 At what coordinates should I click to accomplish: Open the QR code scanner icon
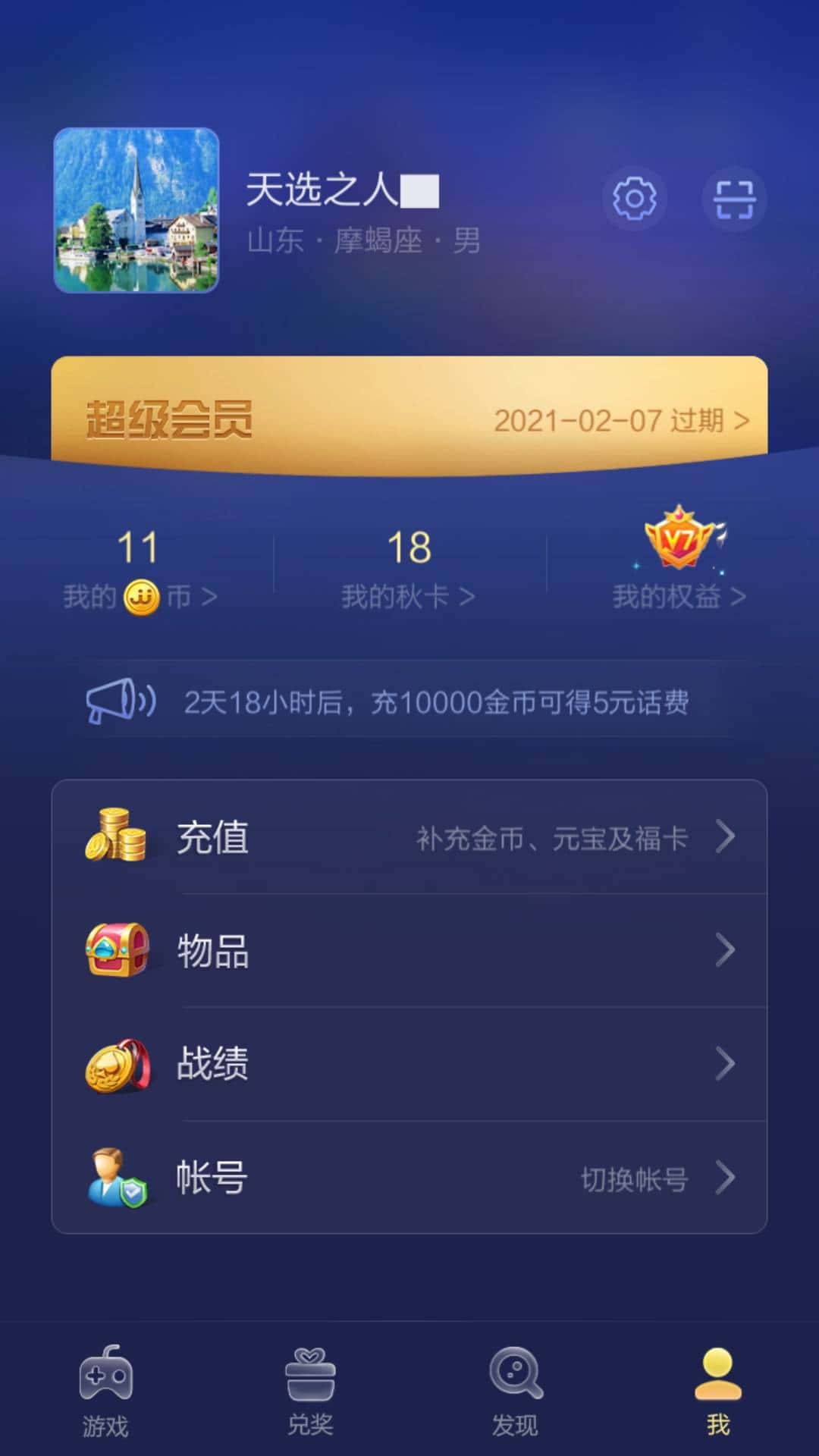click(733, 199)
